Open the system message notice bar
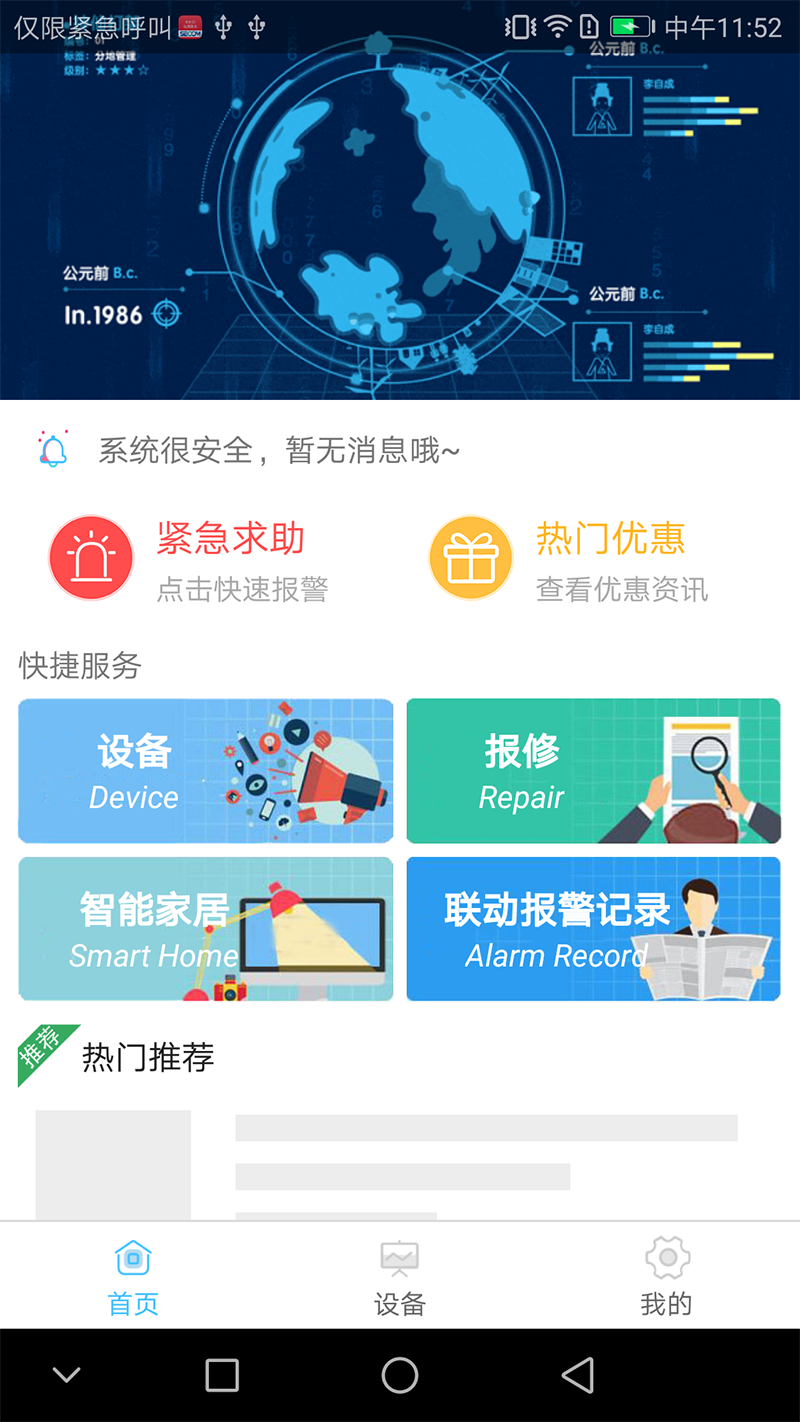 pyautogui.click(x=400, y=451)
